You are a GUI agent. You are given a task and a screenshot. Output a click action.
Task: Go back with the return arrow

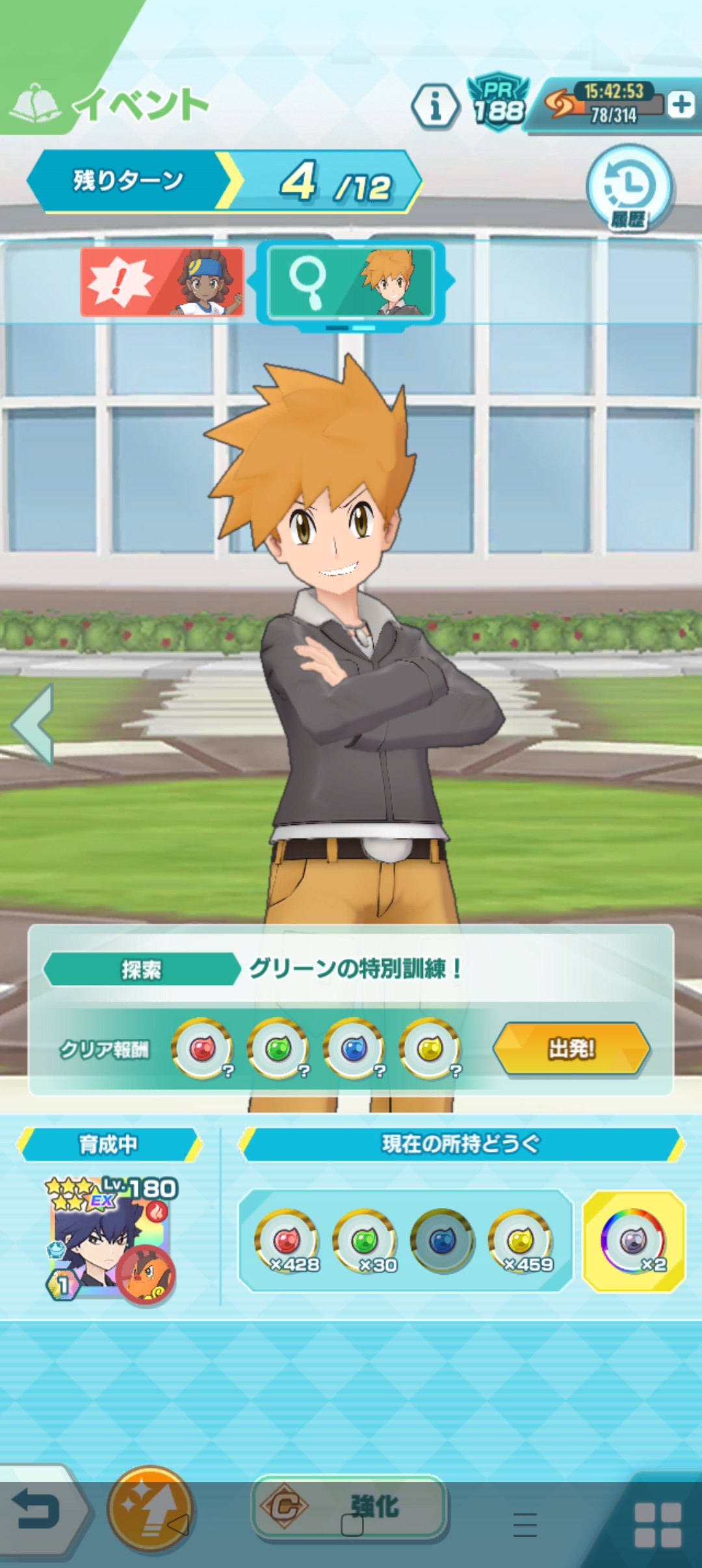point(39,1509)
